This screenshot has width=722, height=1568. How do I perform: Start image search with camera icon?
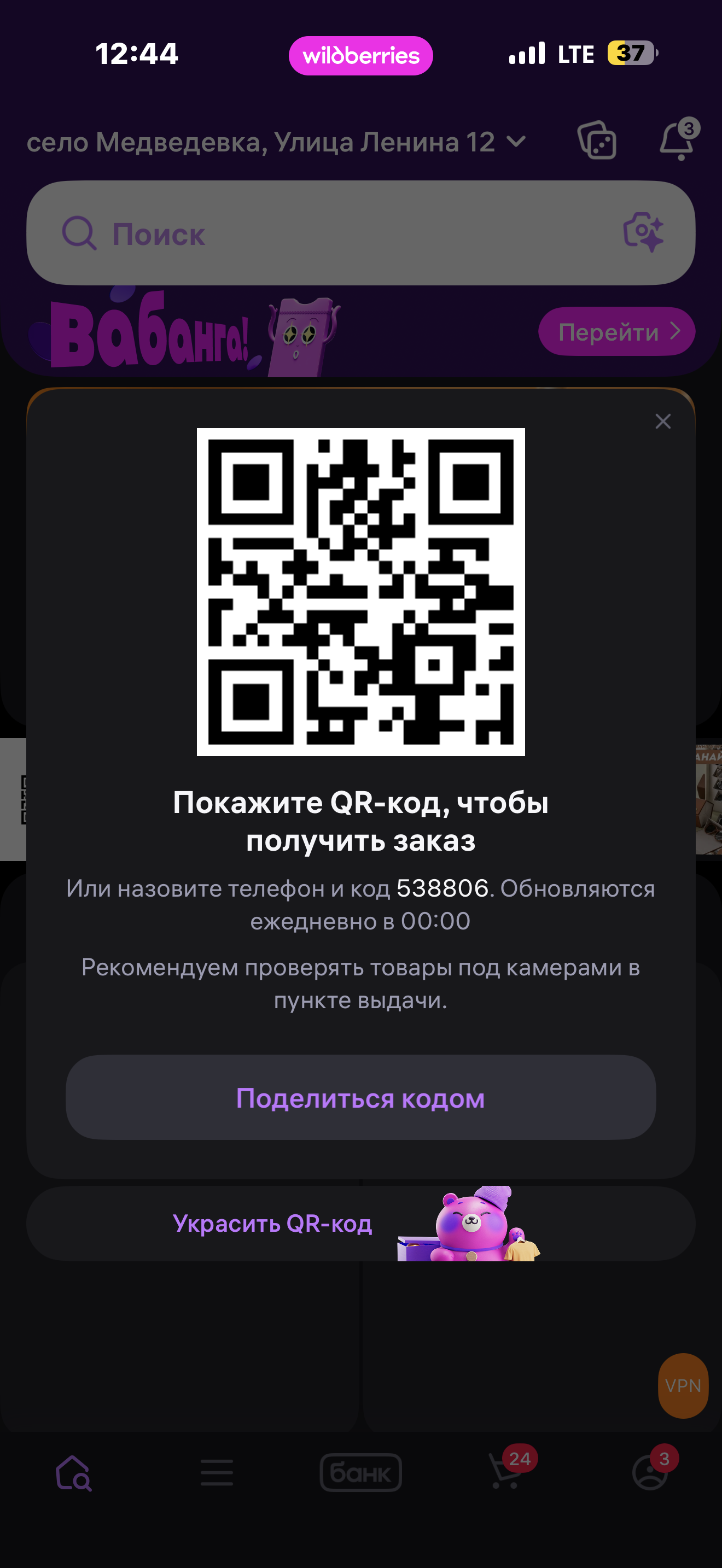tap(643, 232)
